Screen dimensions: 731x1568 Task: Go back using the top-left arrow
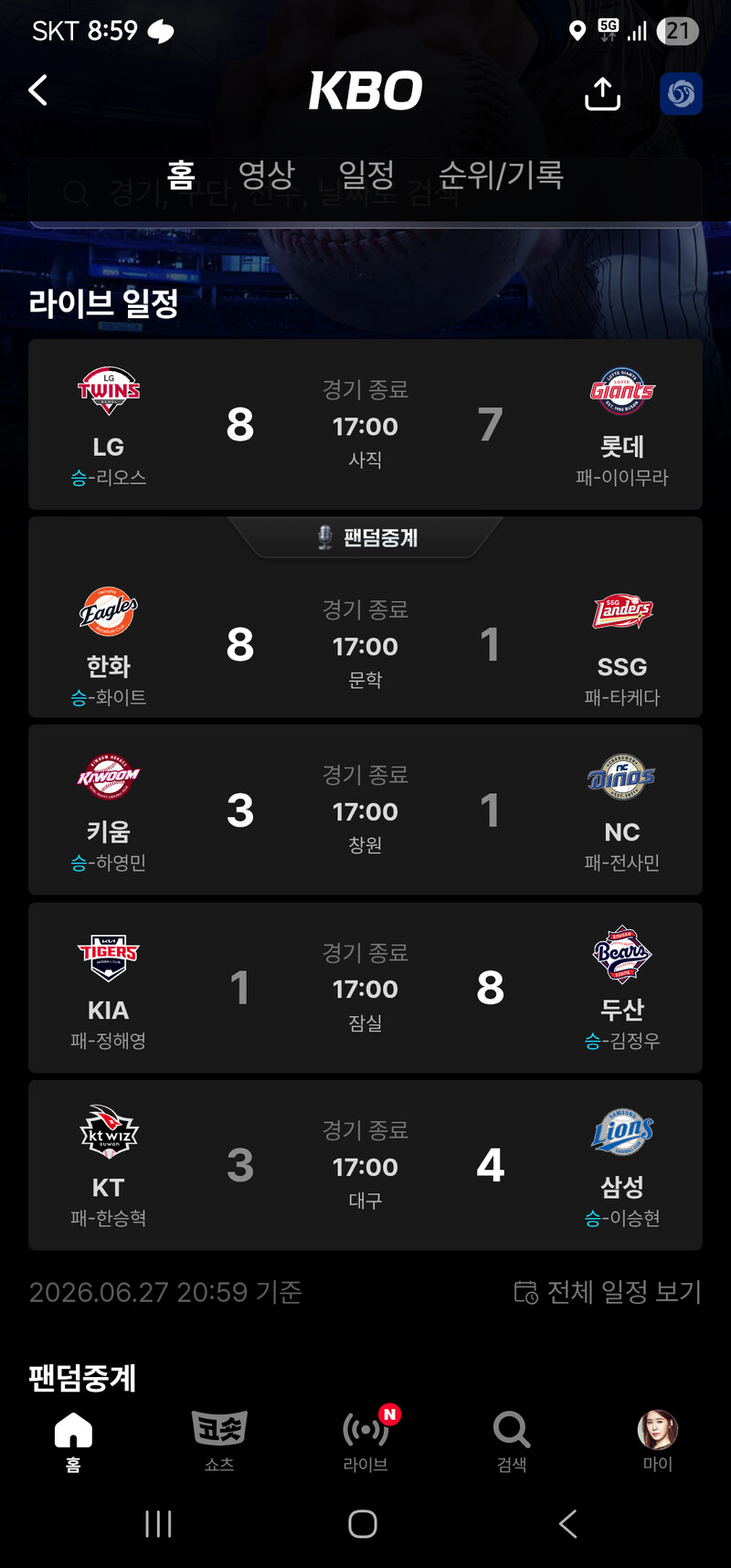pyautogui.click(x=38, y=90)
